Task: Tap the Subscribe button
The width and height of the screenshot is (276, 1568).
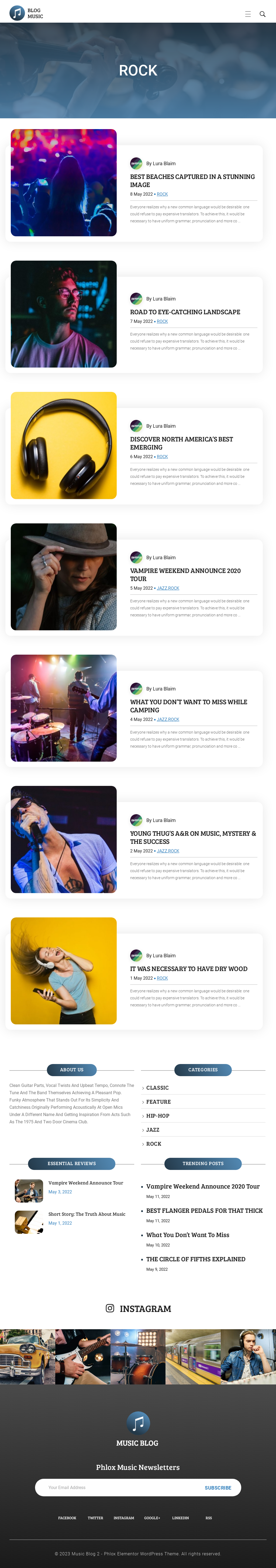Action: pyautogui.click(x=218, y=1488)
